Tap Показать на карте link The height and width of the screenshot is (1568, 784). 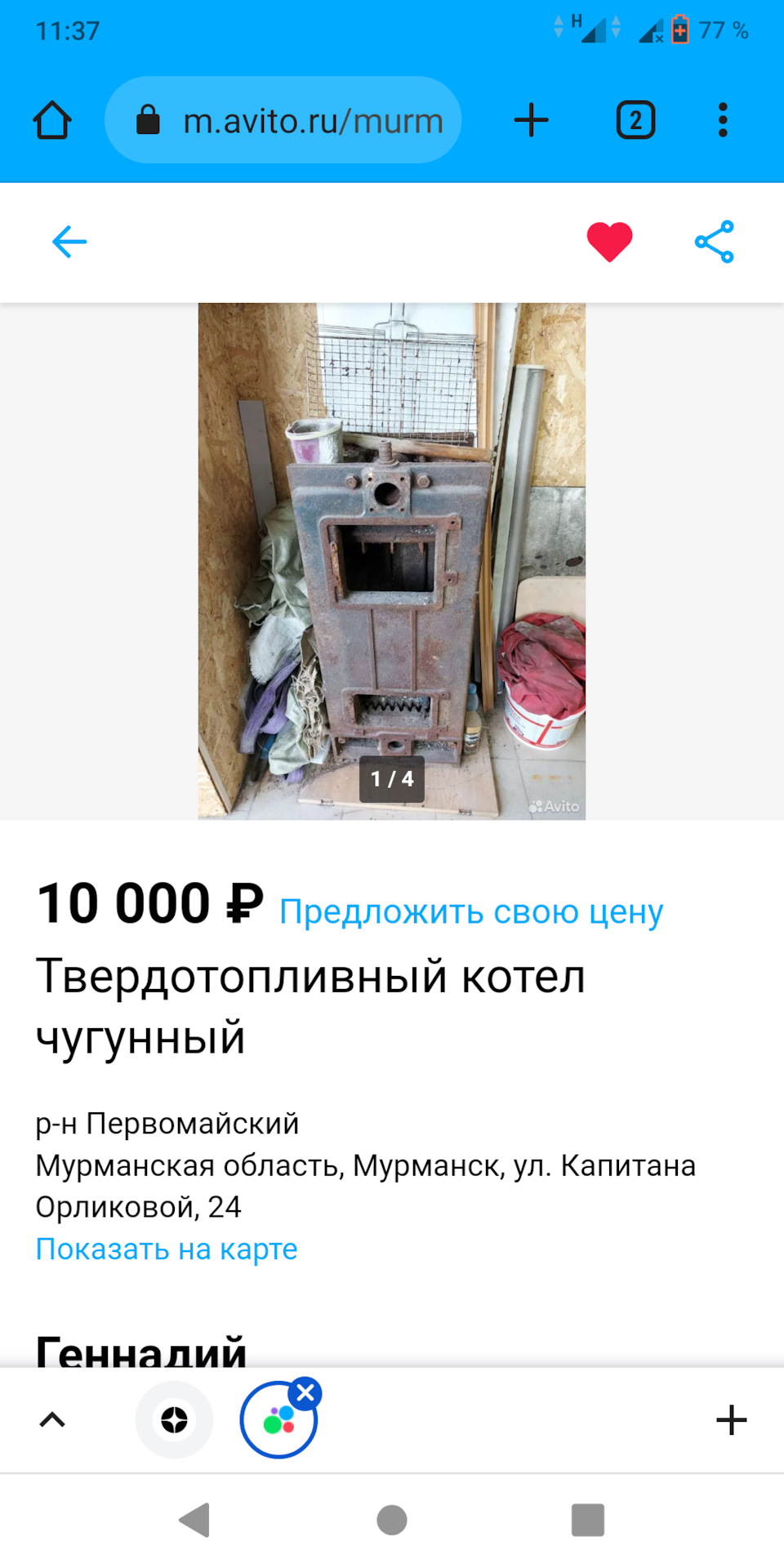pos(167,1249)
